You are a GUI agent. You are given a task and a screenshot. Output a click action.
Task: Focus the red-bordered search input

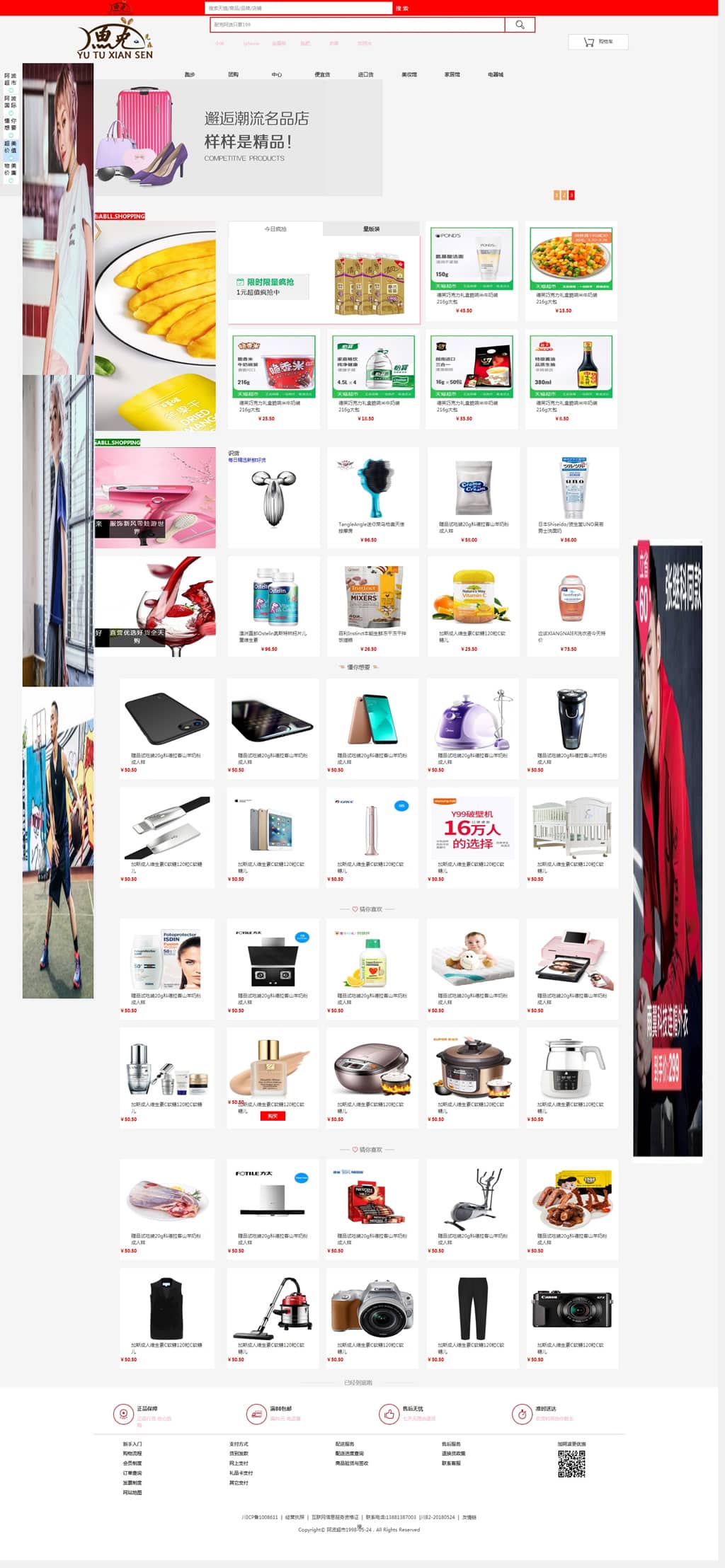358,25
